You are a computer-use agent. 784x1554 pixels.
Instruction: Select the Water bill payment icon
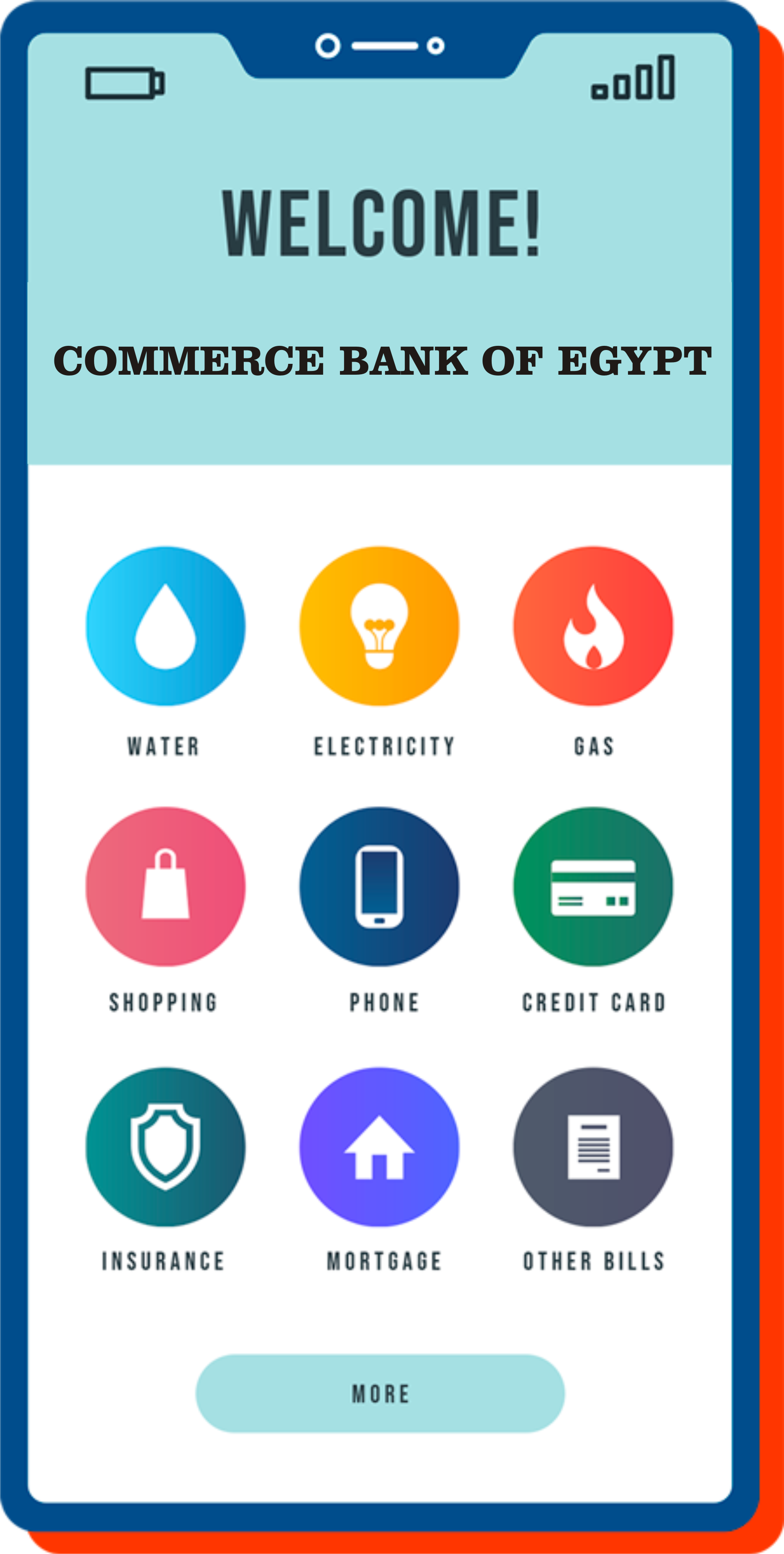tap(164, 627)
